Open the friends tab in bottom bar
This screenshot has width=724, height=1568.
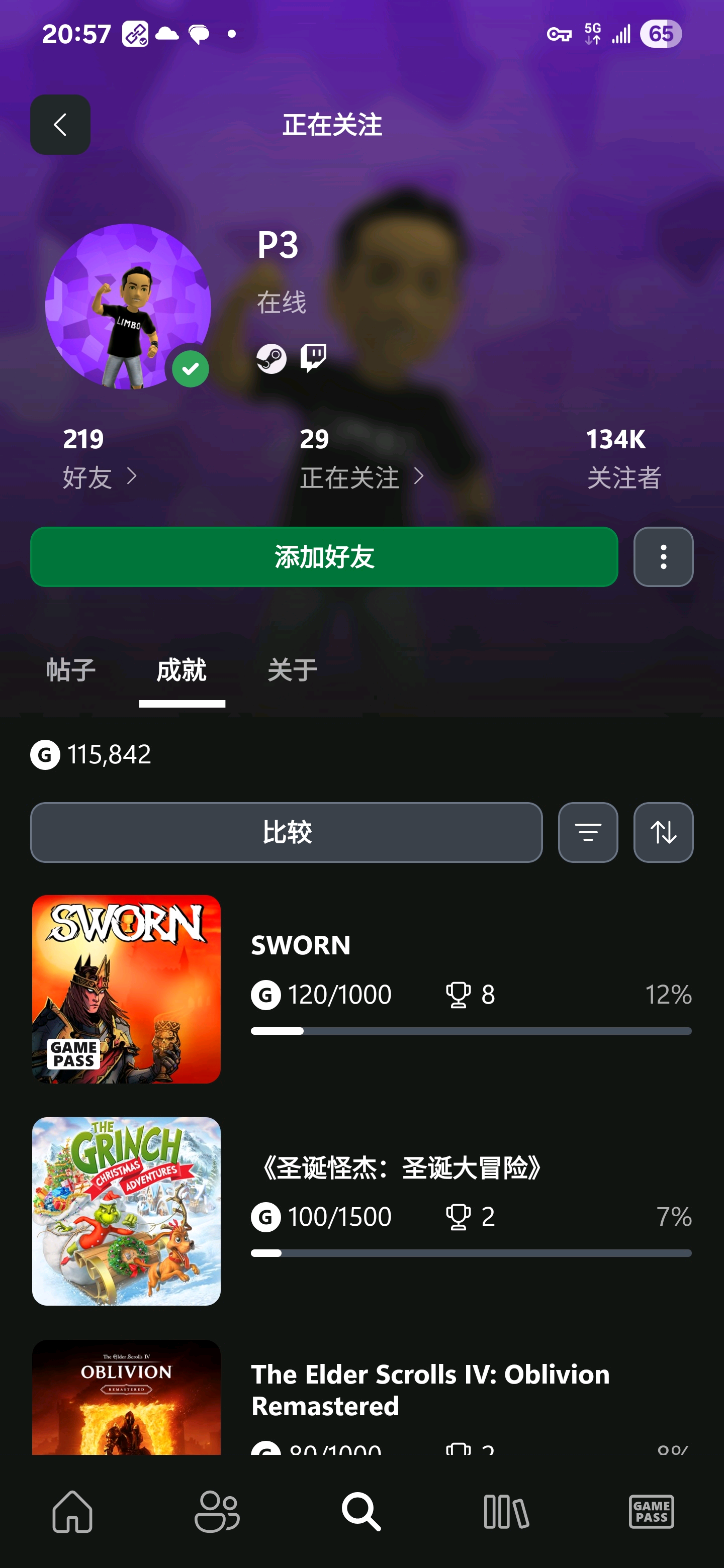(x=217, y=1511)
